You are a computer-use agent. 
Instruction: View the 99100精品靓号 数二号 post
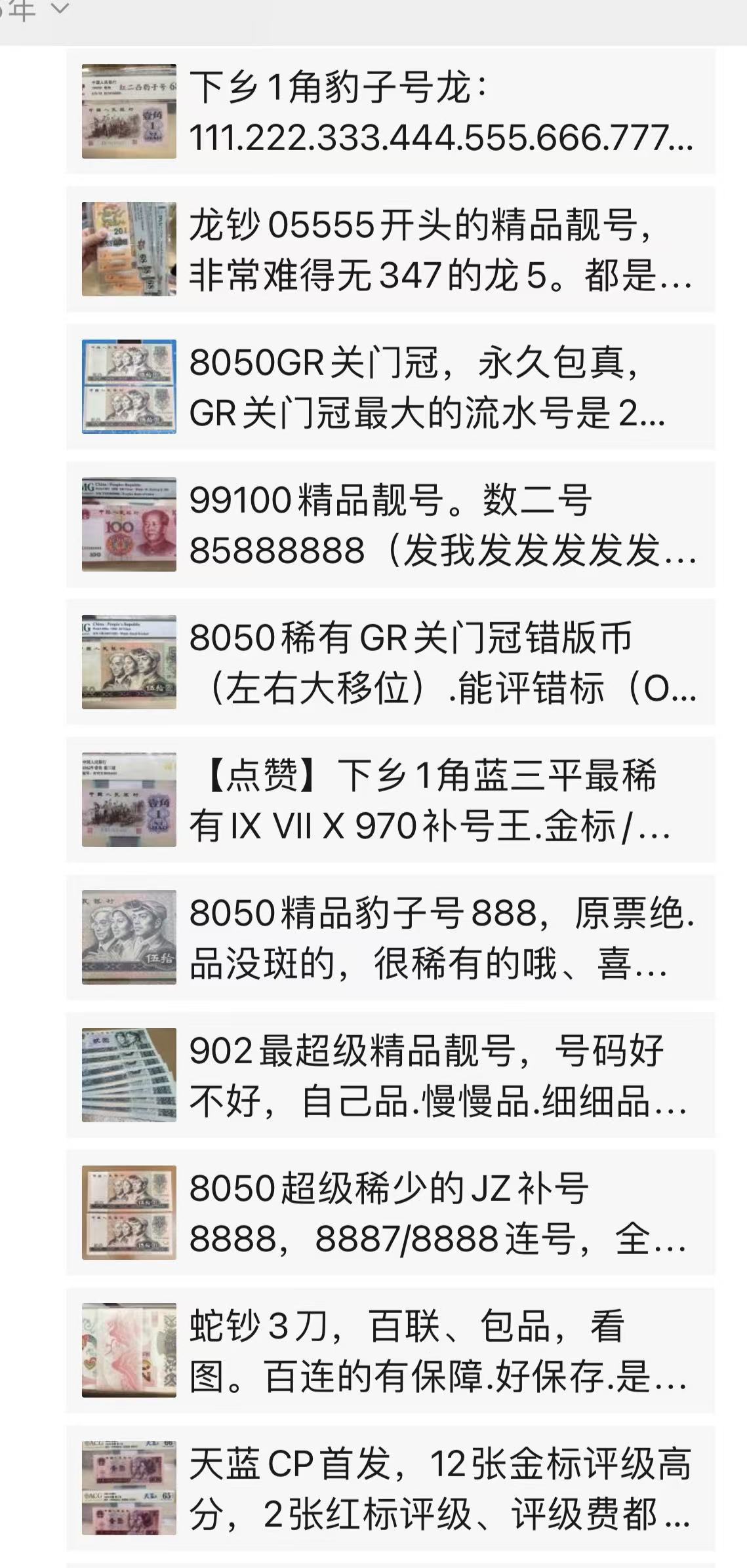click(x=390, y=525)
